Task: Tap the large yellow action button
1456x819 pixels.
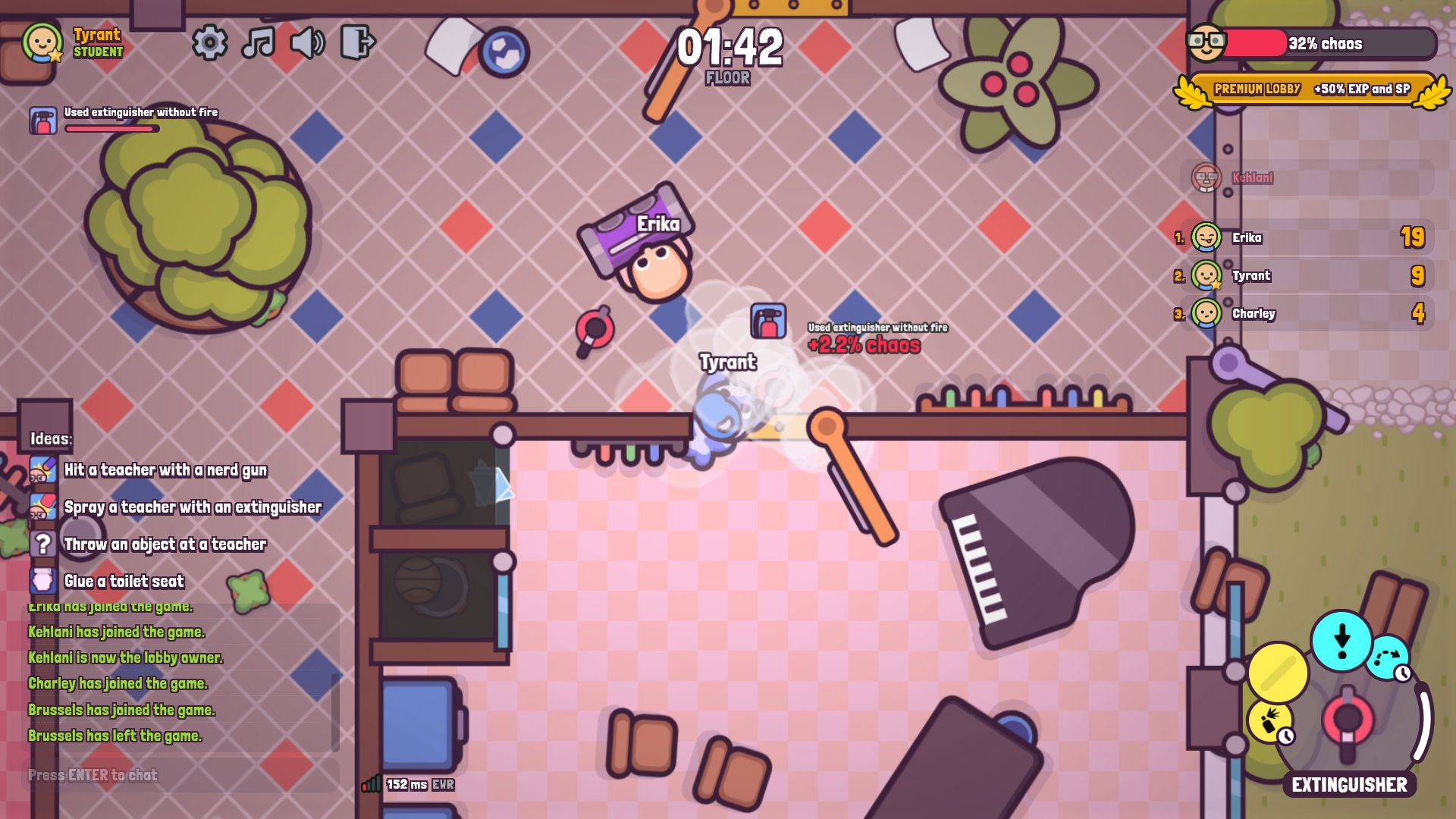Action: [x=1278, y=672]
